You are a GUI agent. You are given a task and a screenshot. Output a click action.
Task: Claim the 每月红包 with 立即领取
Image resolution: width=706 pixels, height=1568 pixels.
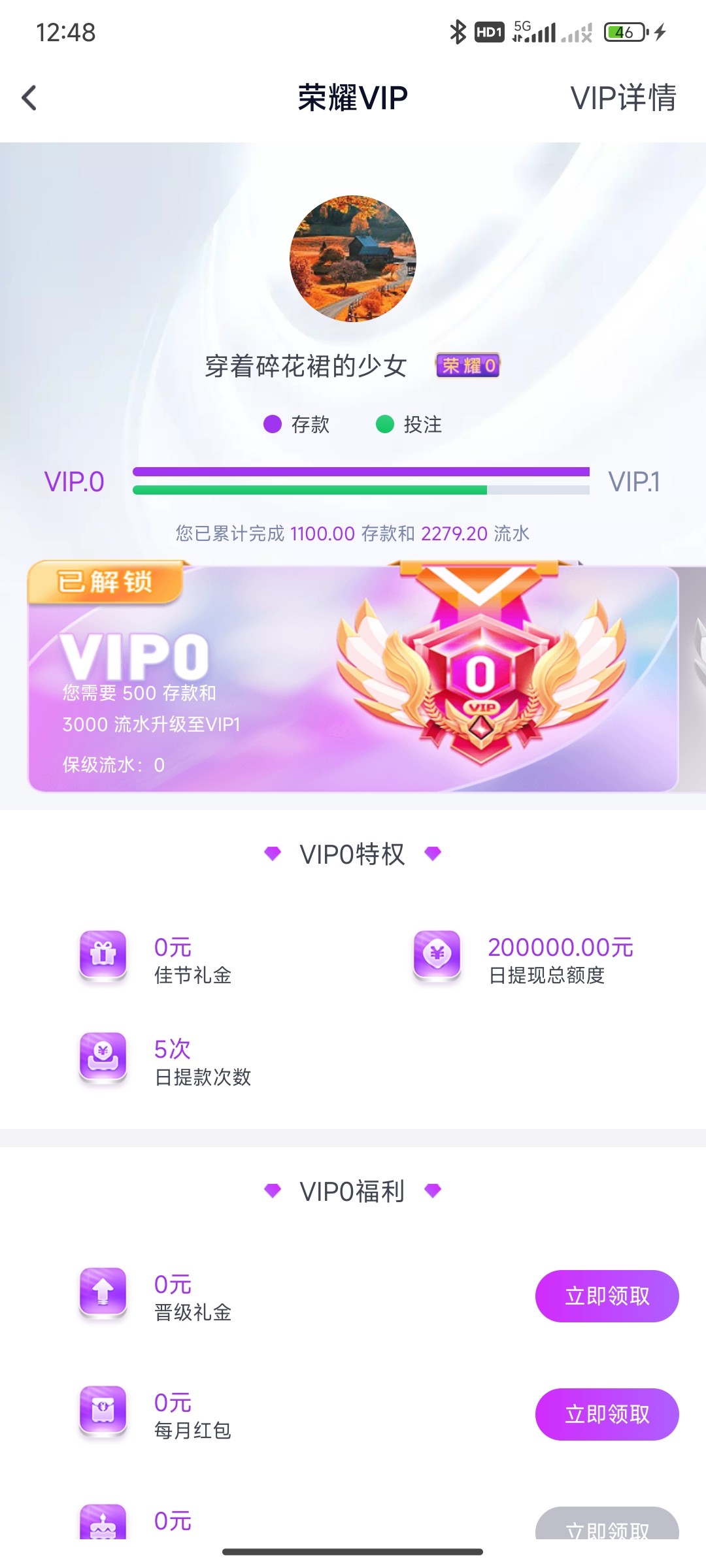pos(606,1414)
